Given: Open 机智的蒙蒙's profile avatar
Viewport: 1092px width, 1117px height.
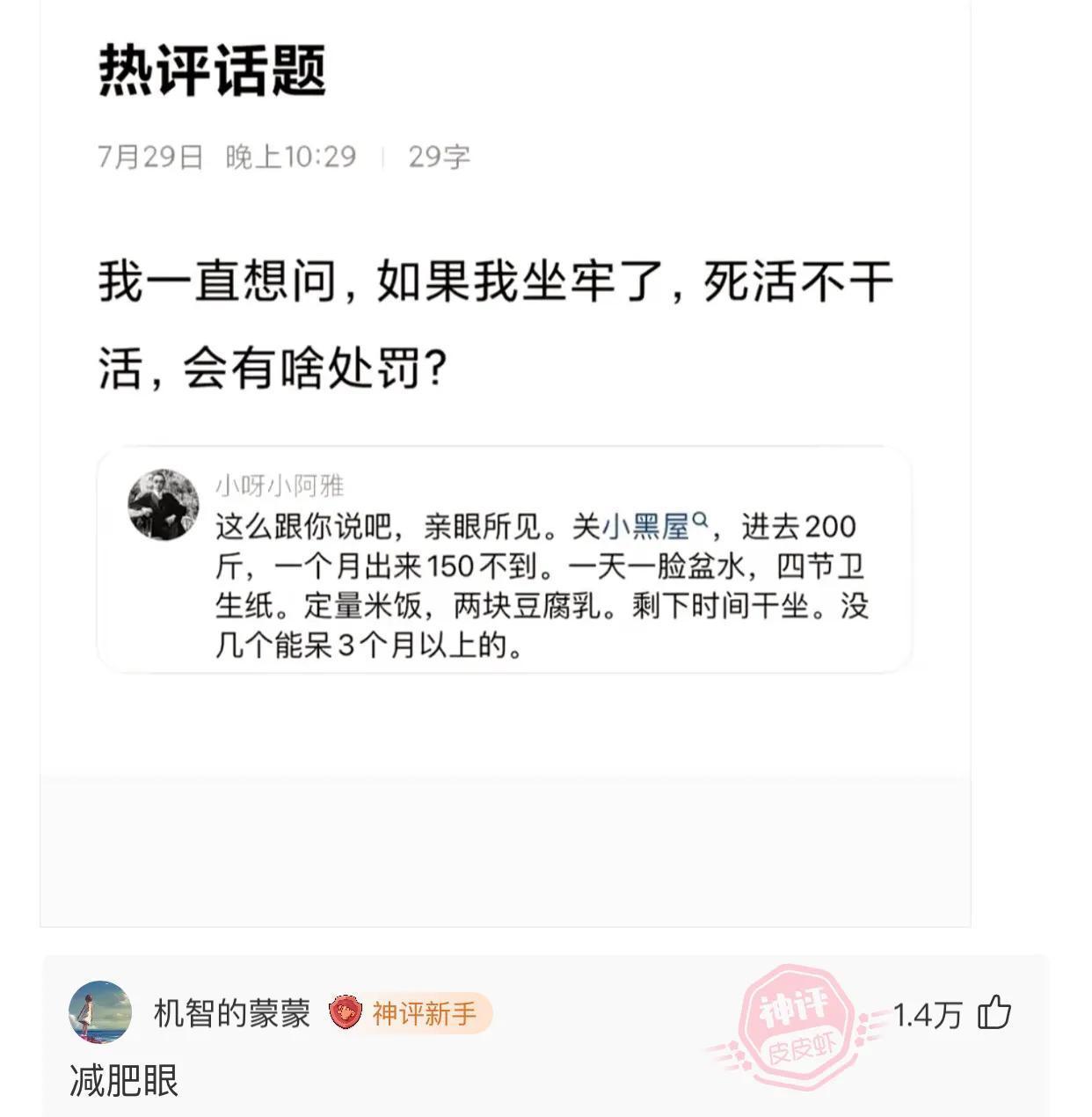Looking at the screenshot, I should 100,1012.
